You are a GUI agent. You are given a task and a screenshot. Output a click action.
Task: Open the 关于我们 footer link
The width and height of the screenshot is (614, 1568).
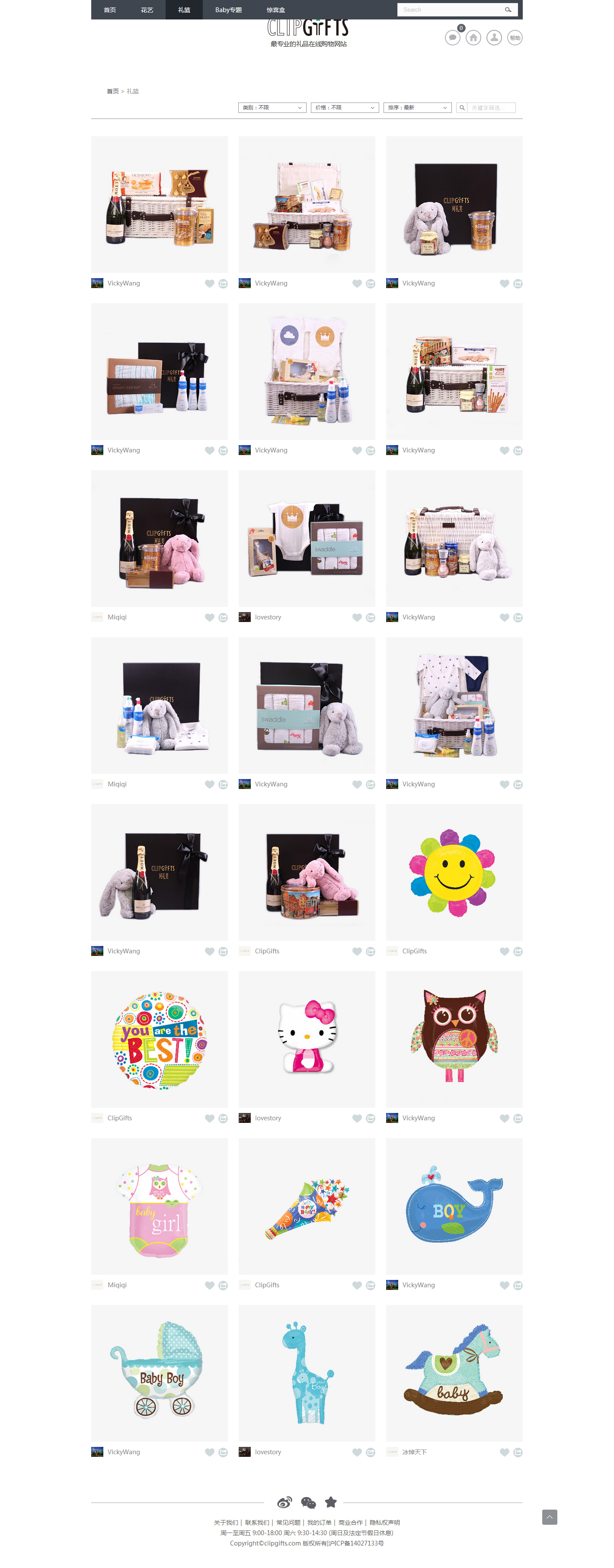pos(226,1522)
